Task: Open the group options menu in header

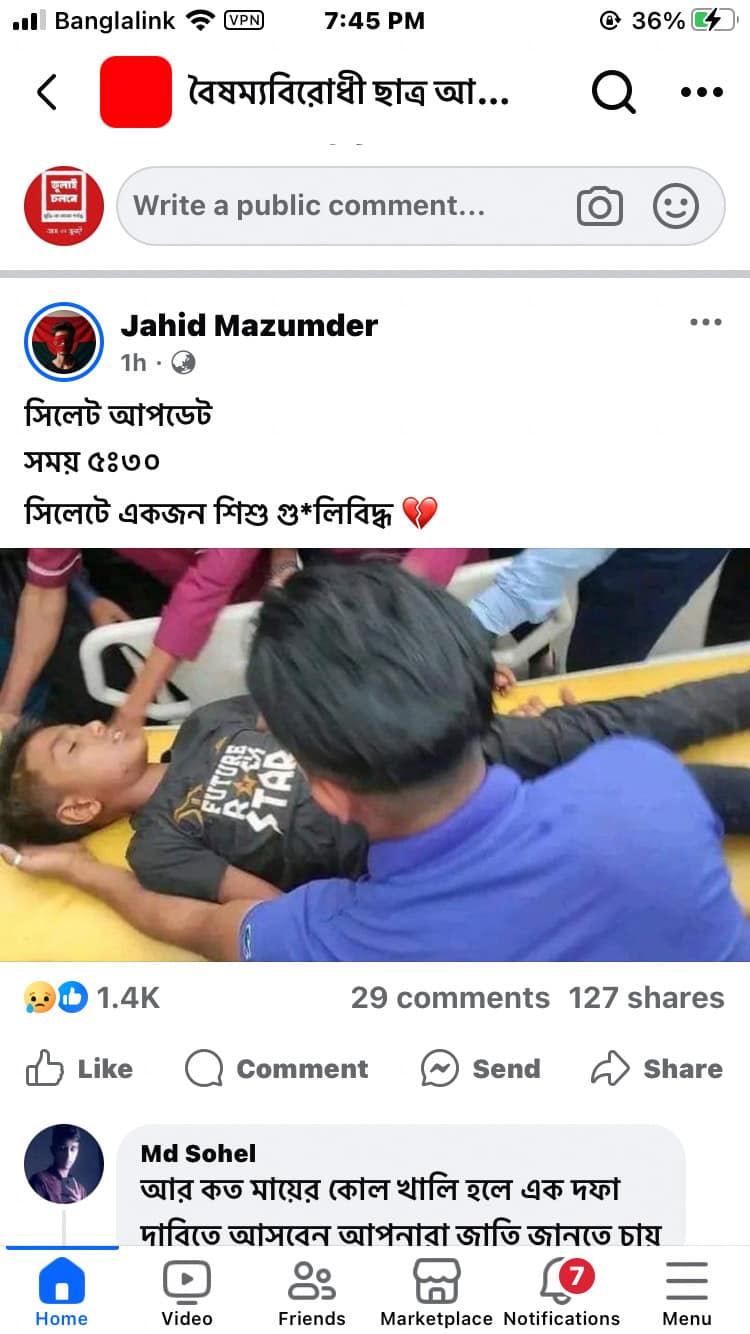Action: (x=701, y=92)
